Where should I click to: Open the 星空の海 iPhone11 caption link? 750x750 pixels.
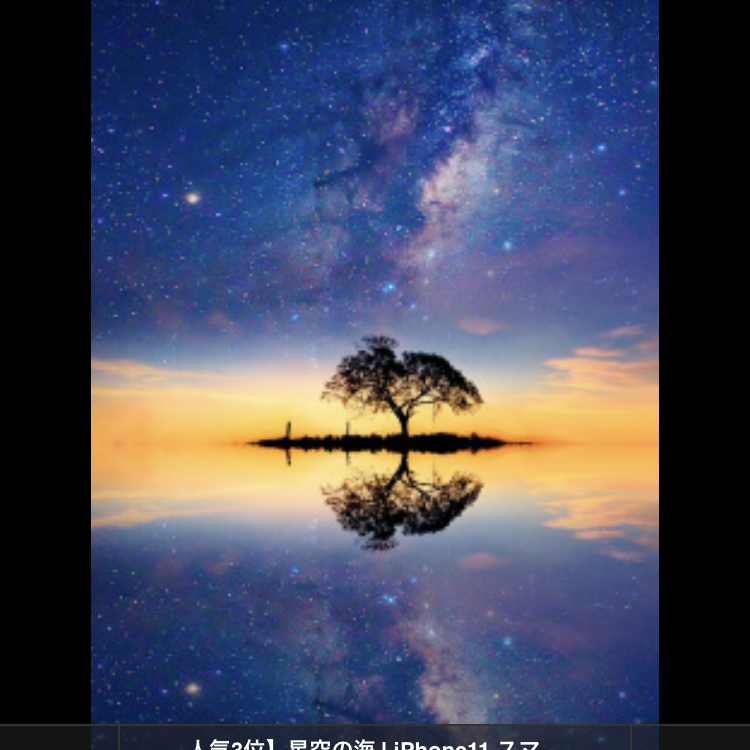pyautogui.click(x=374, y=742)
